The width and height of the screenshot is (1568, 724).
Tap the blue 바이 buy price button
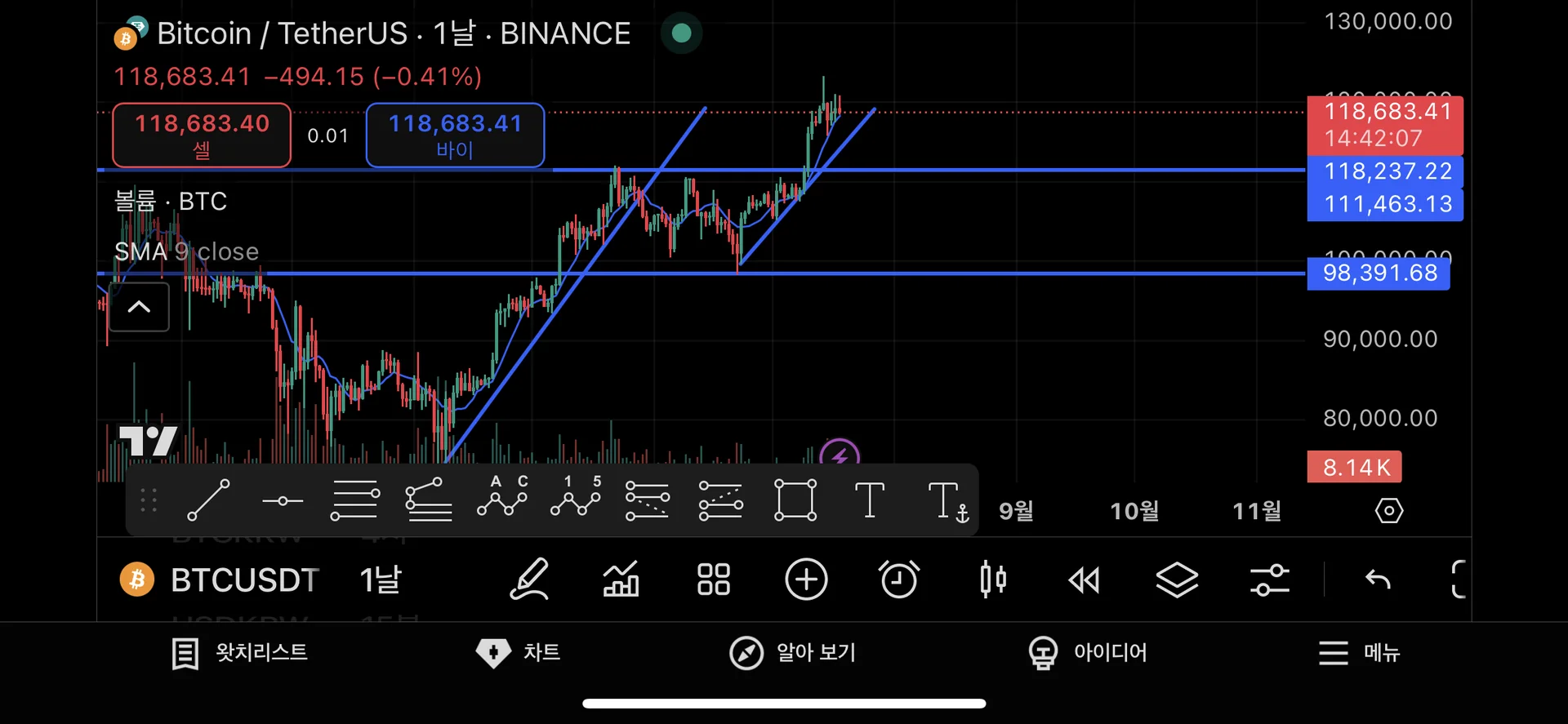coord(455,135)
